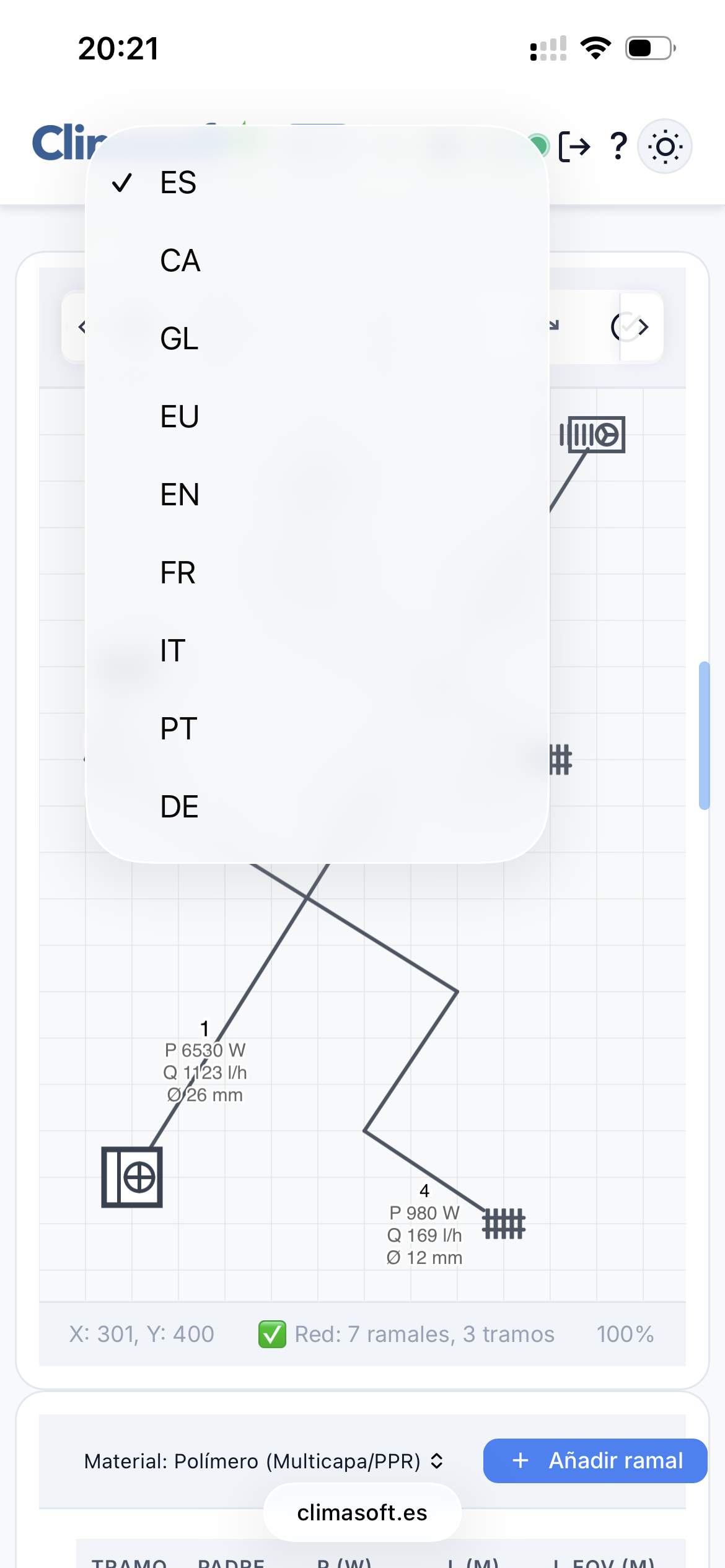Open the Material Polímero dropdown
The image size is (725, 1568).
pos(263,1461)
